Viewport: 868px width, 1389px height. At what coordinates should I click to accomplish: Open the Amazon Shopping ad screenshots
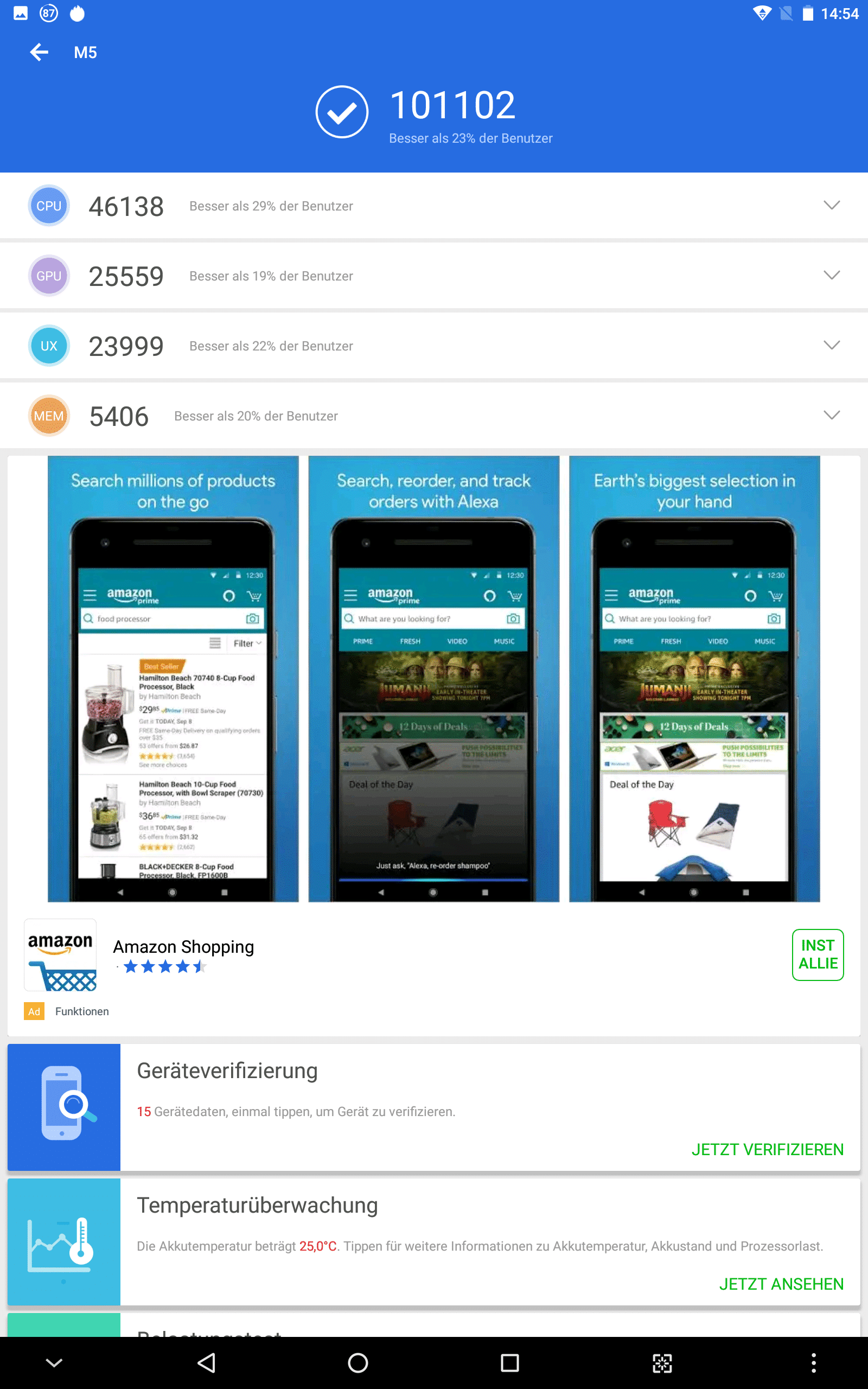tap(433, 678)
